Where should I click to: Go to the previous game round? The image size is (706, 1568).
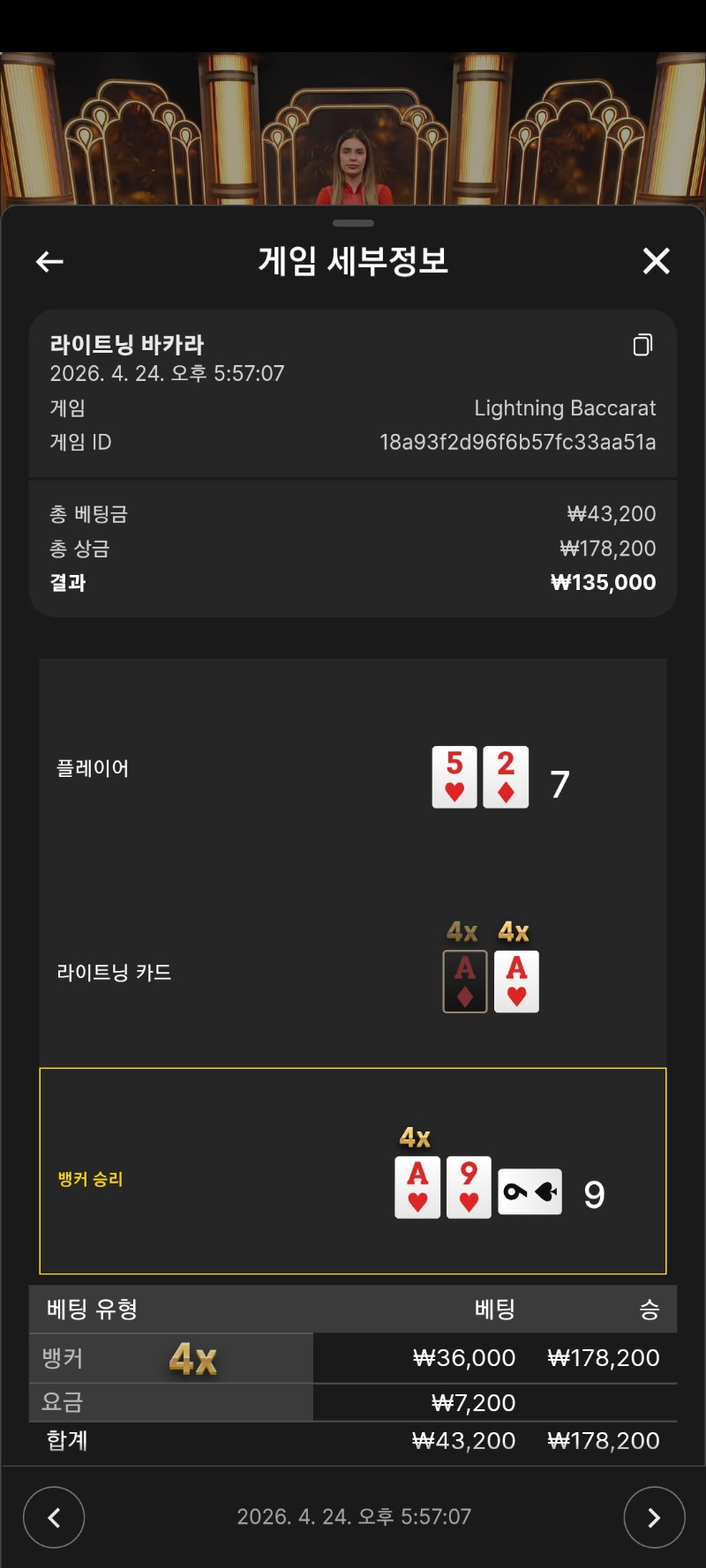[54, 1517]
